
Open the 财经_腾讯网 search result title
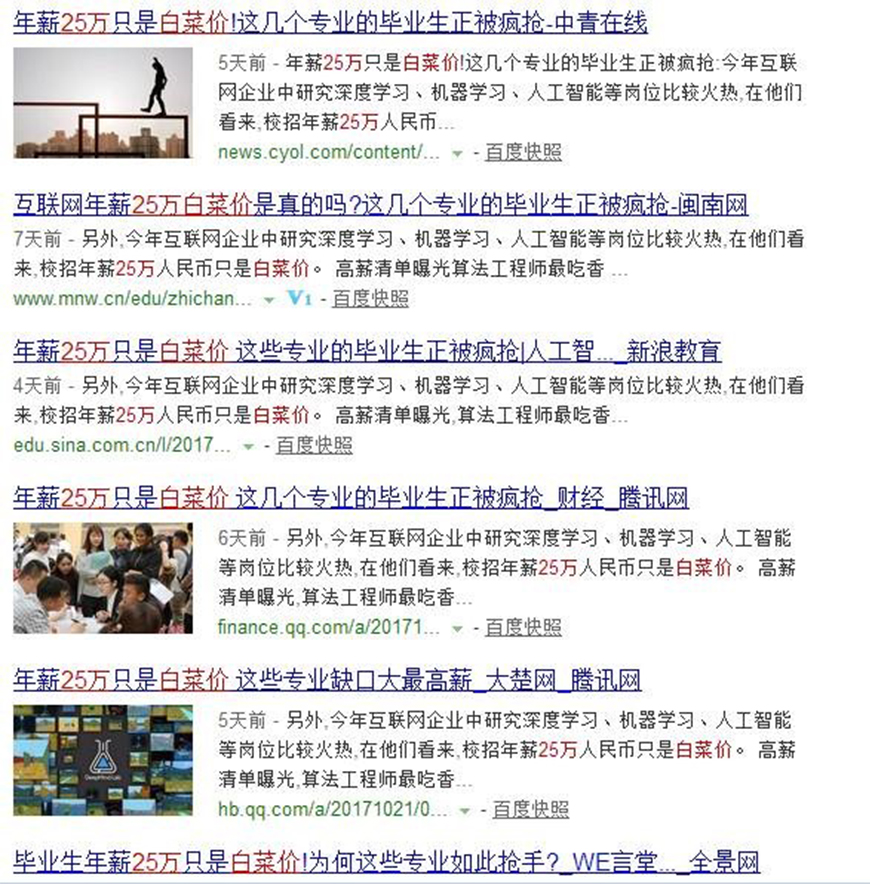(350, 497)
